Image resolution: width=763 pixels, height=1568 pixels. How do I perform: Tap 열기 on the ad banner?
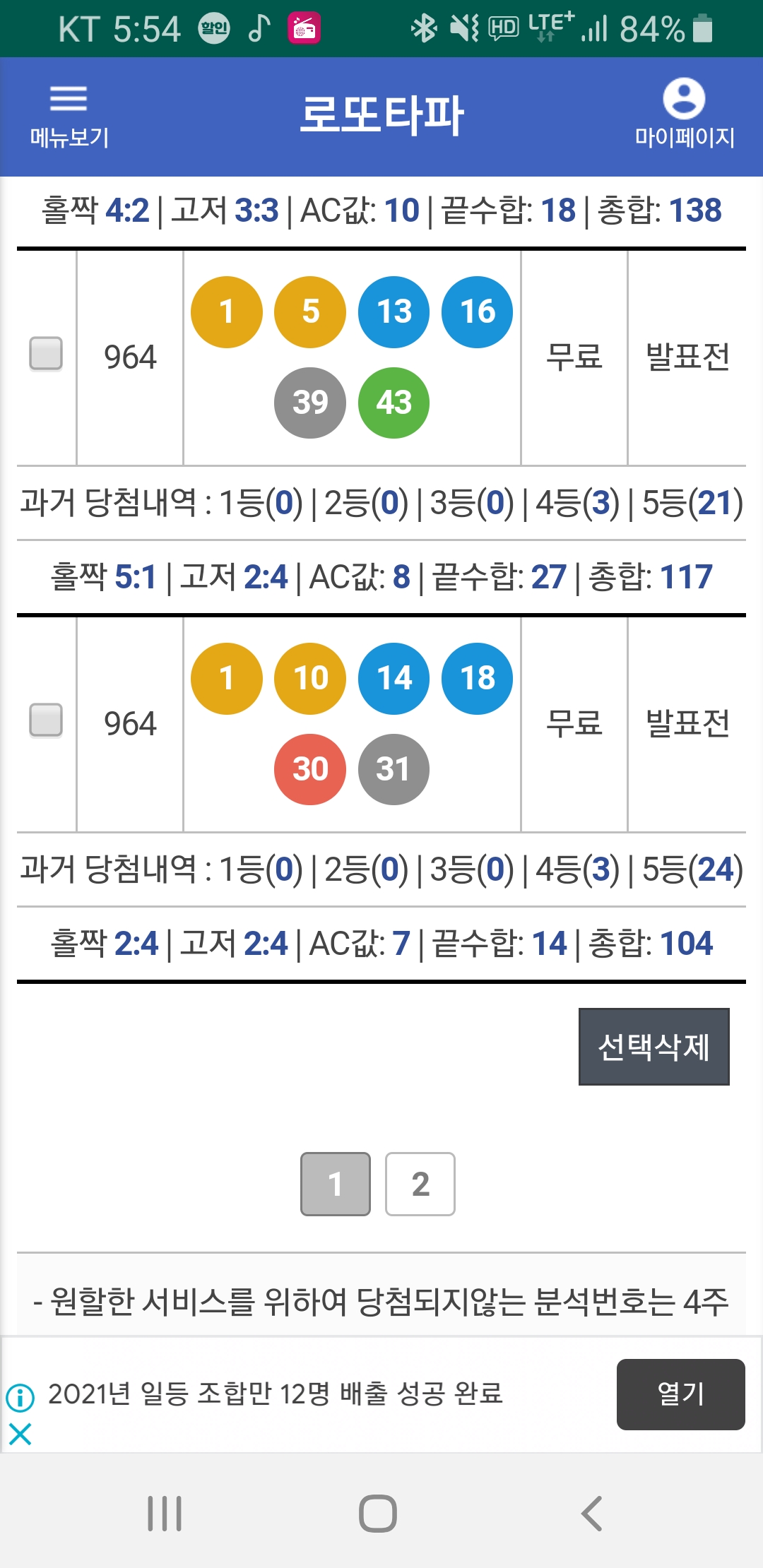point(680,1394)
